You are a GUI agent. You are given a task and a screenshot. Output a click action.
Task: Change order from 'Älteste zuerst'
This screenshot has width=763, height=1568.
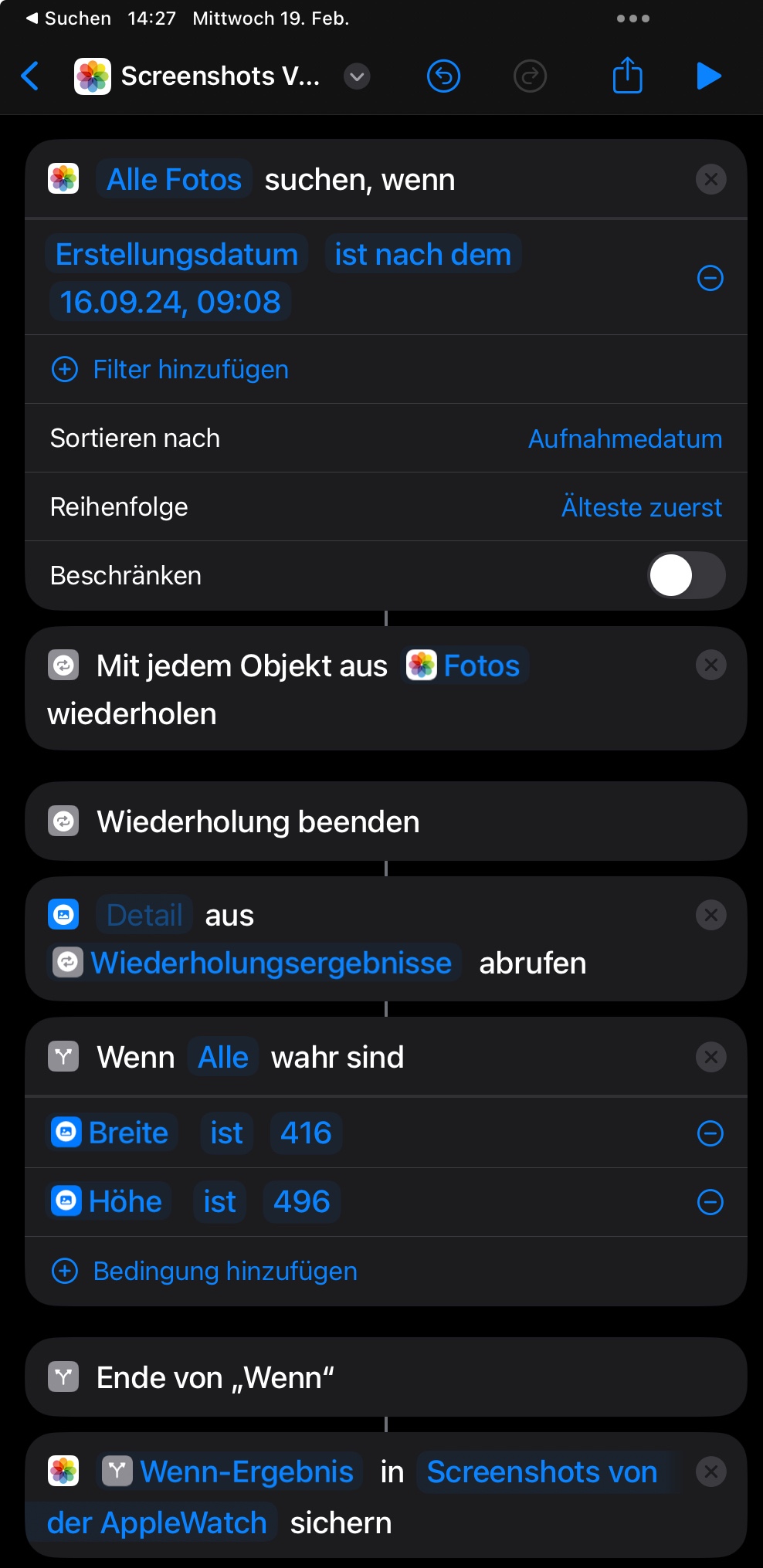click(x=641, y=507)
